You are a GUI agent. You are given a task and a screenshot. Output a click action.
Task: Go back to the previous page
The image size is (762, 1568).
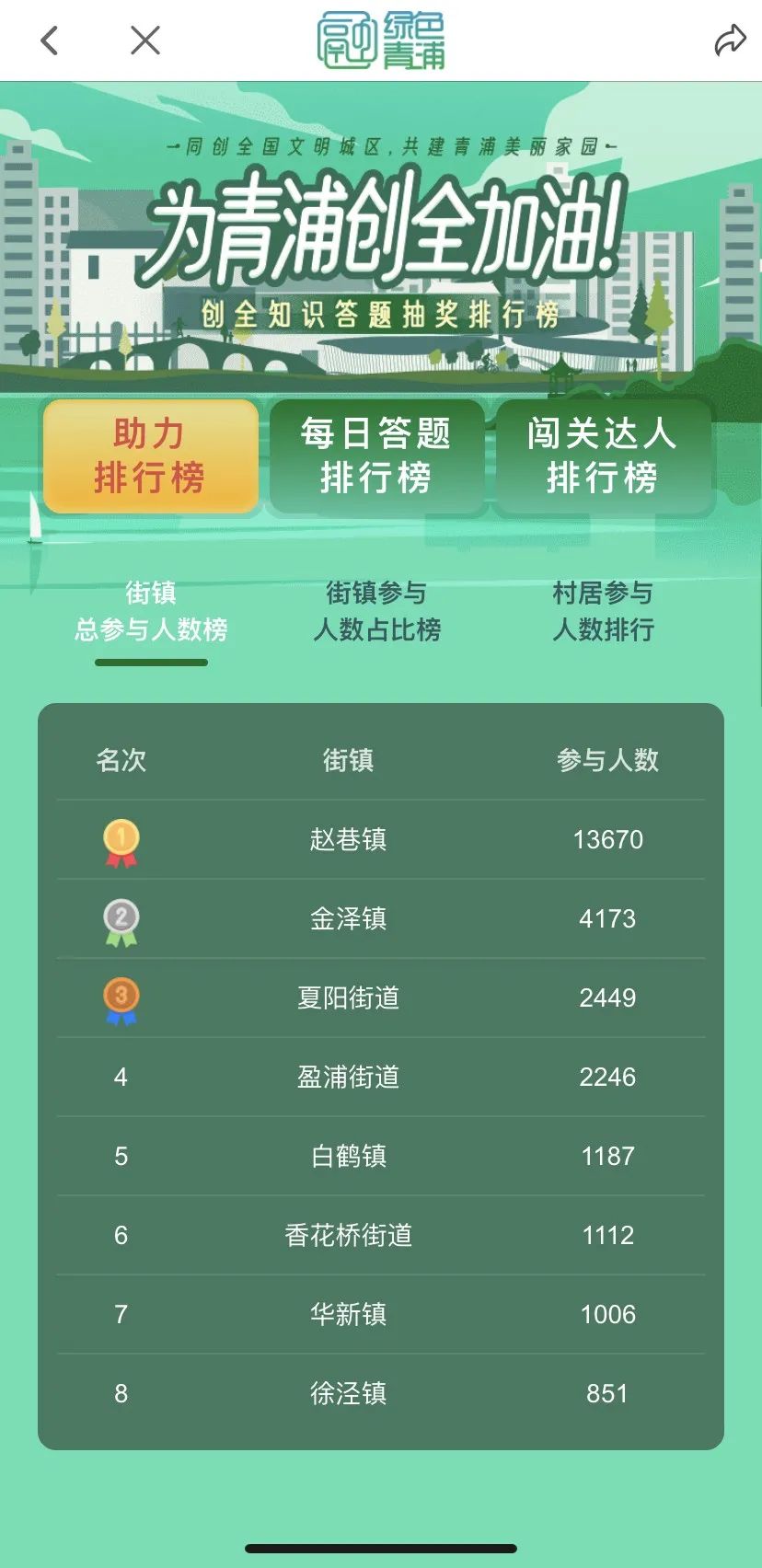[50, 40]
